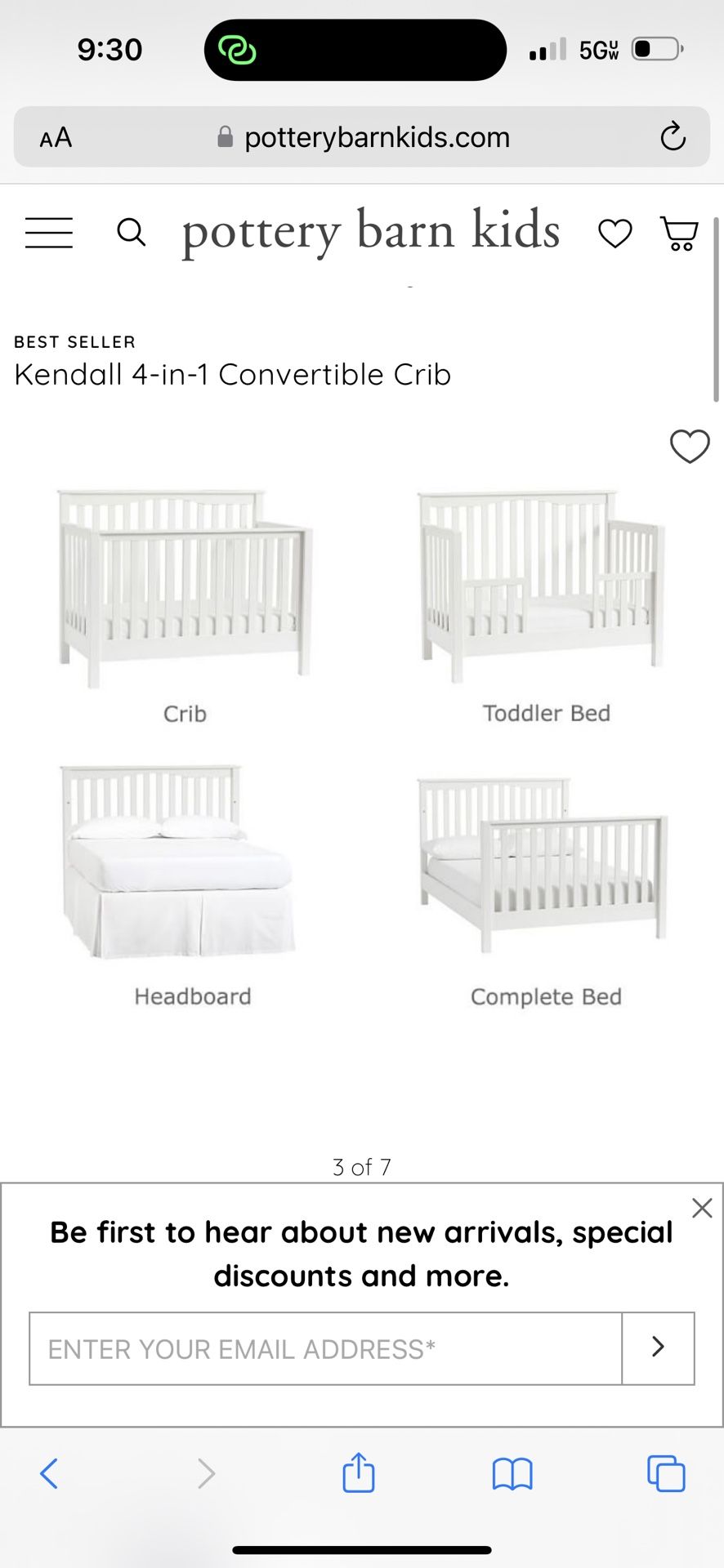The width and height of the screenshot is (724, 1568).
Task: Go back in Safari
Action: point(49,1474)
